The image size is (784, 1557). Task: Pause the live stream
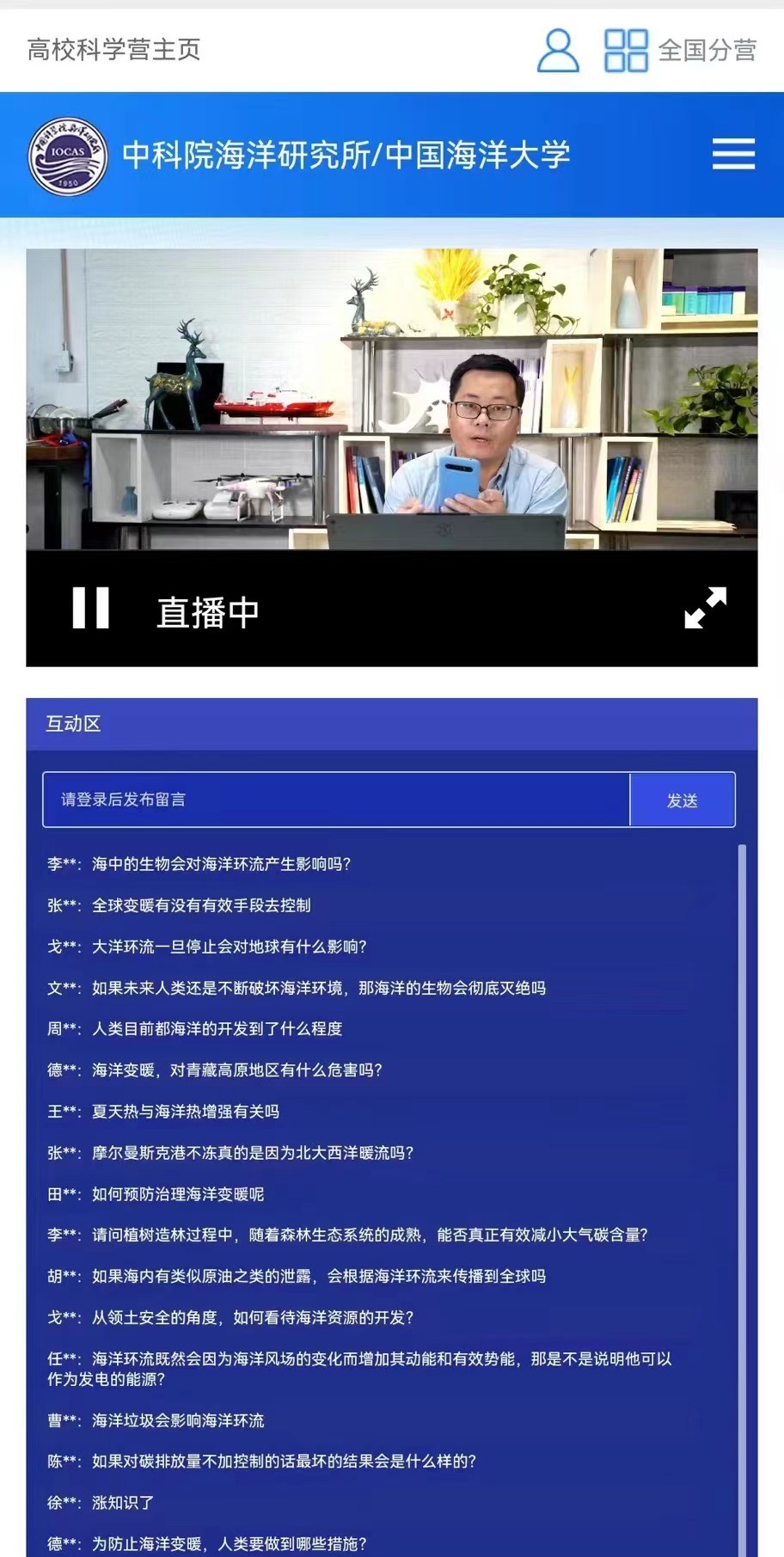click(91, 609)
